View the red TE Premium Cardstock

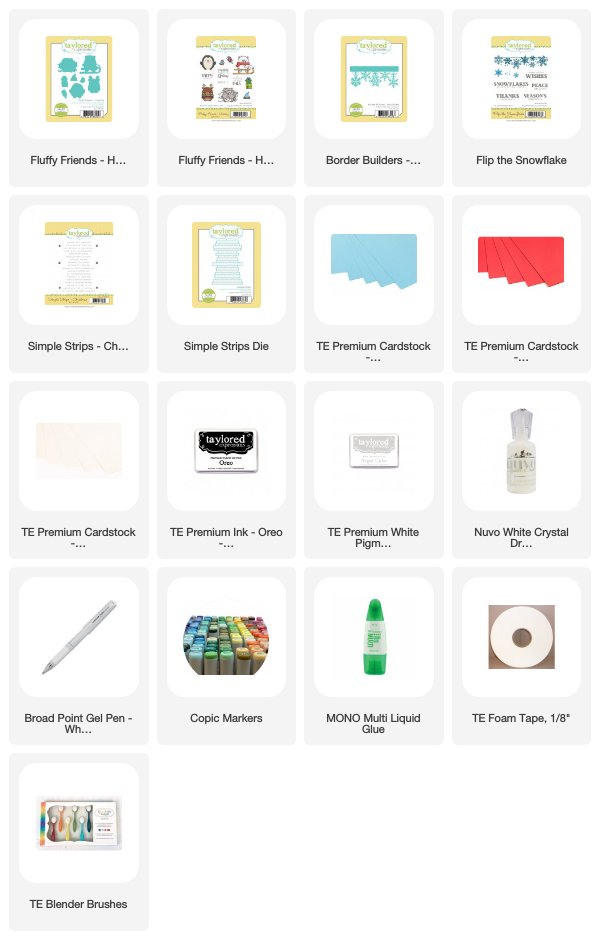point(522,284)
